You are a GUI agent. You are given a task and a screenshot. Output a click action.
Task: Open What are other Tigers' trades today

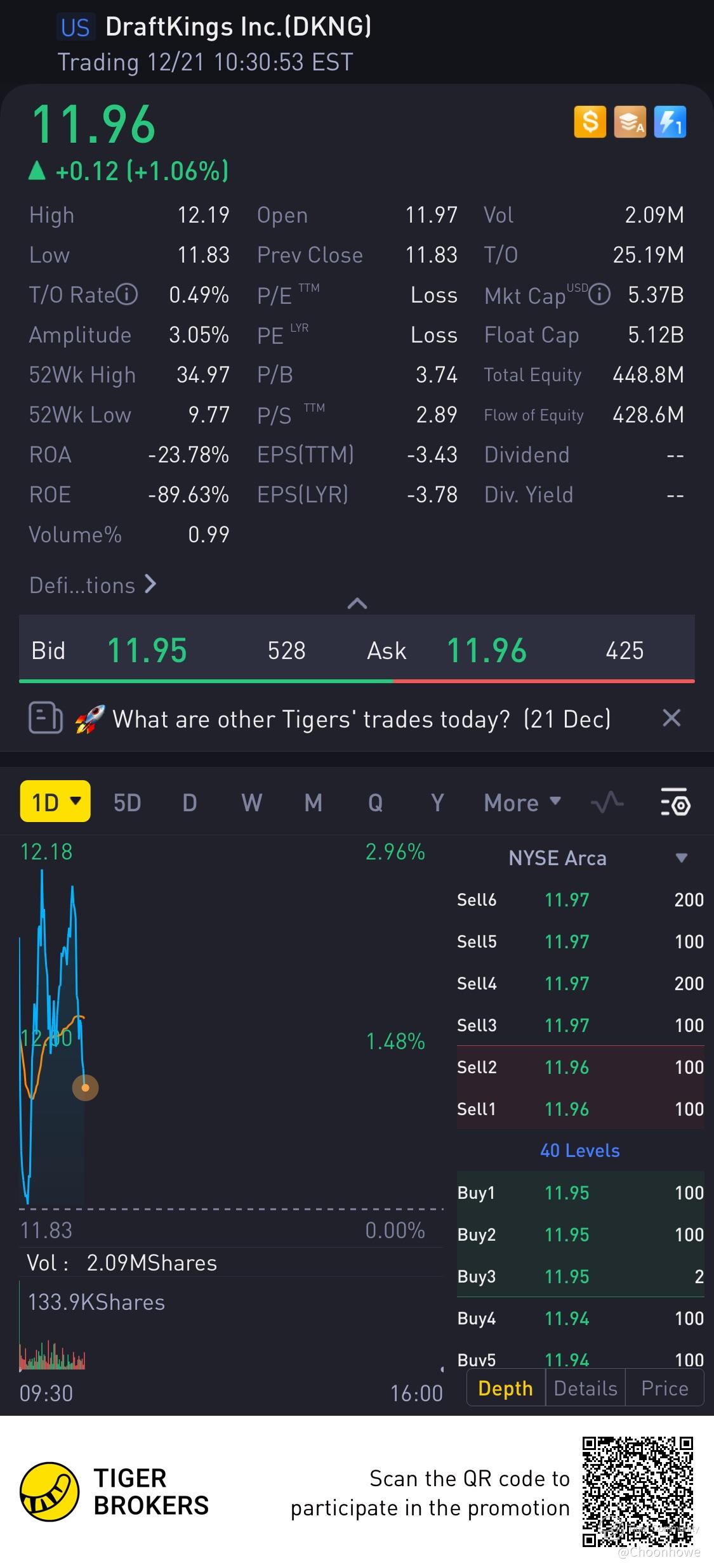tap(360, 719)
